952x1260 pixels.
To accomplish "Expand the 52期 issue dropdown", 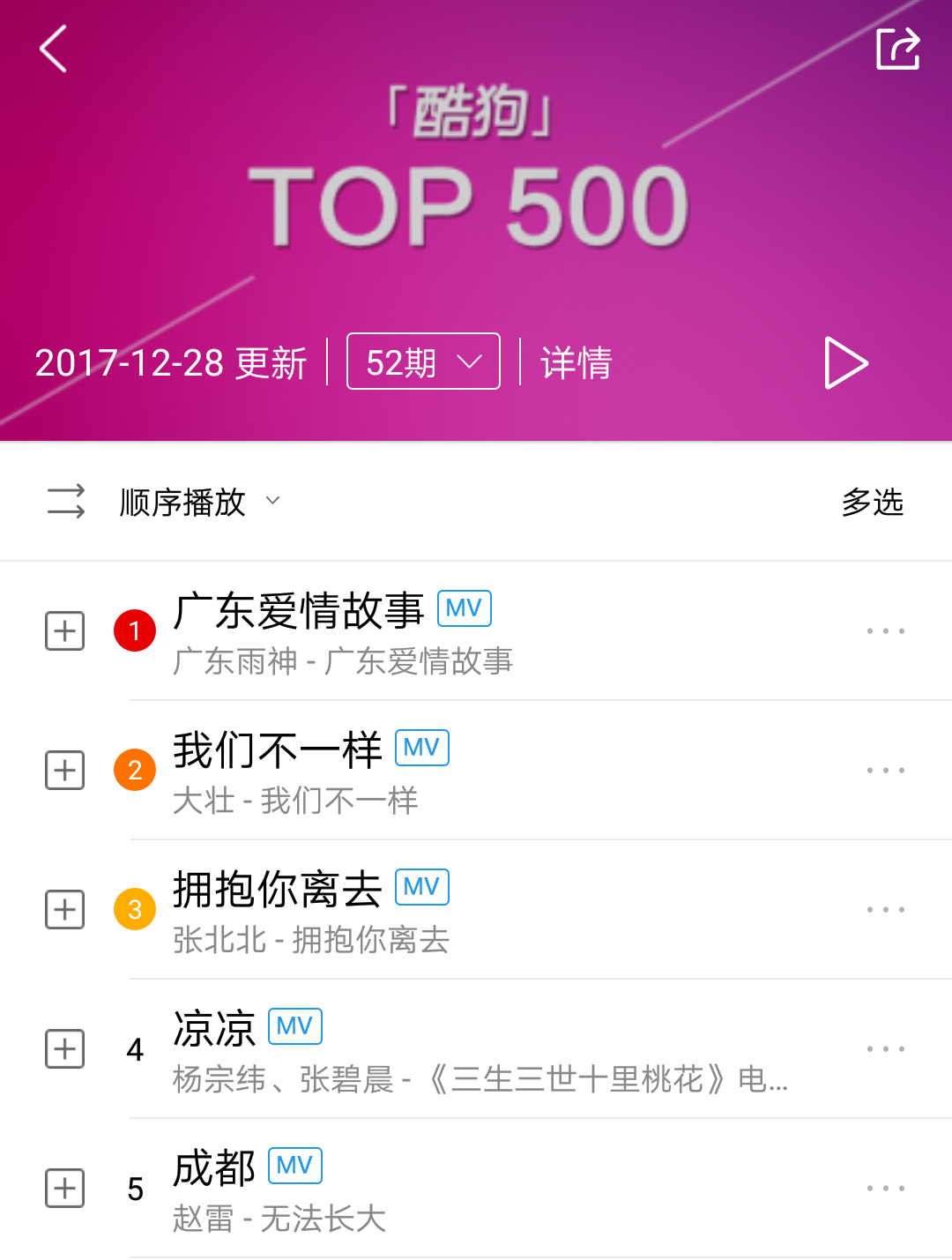I will point(422,361).
